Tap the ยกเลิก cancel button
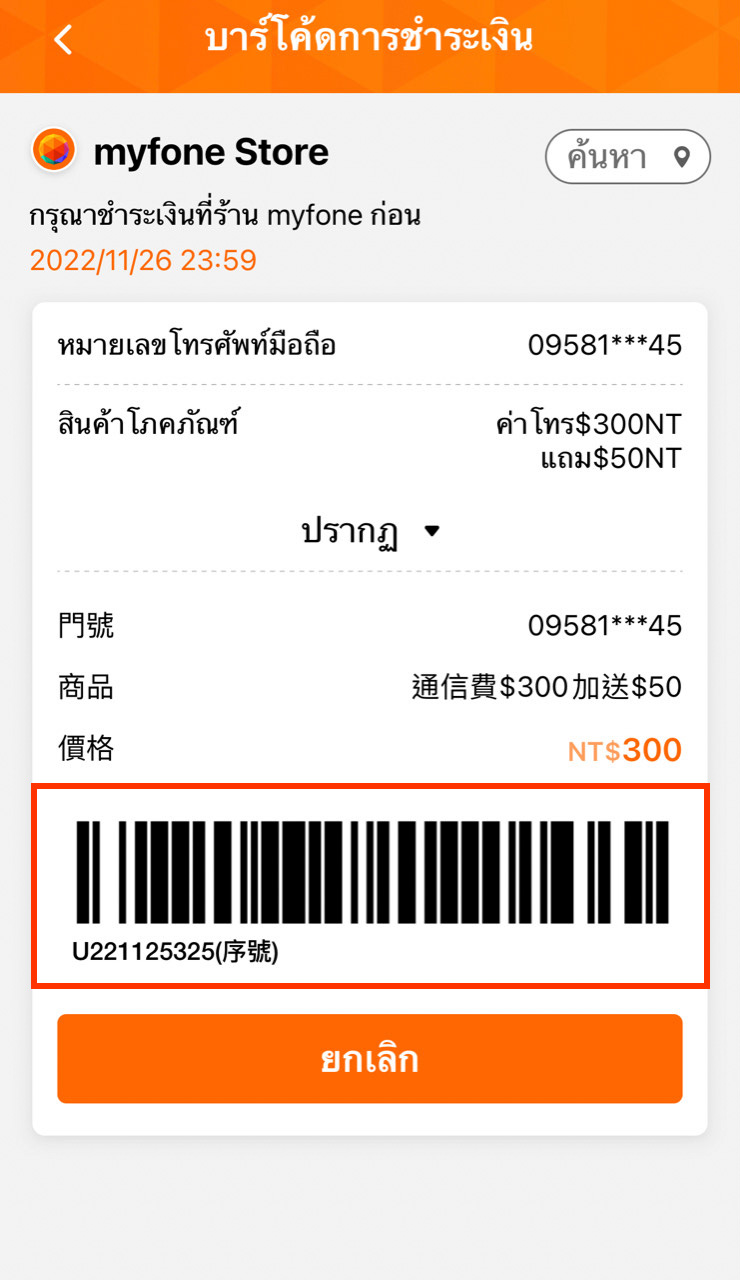The width and height of the screenshot is (740, 1280). point(370,1059)
